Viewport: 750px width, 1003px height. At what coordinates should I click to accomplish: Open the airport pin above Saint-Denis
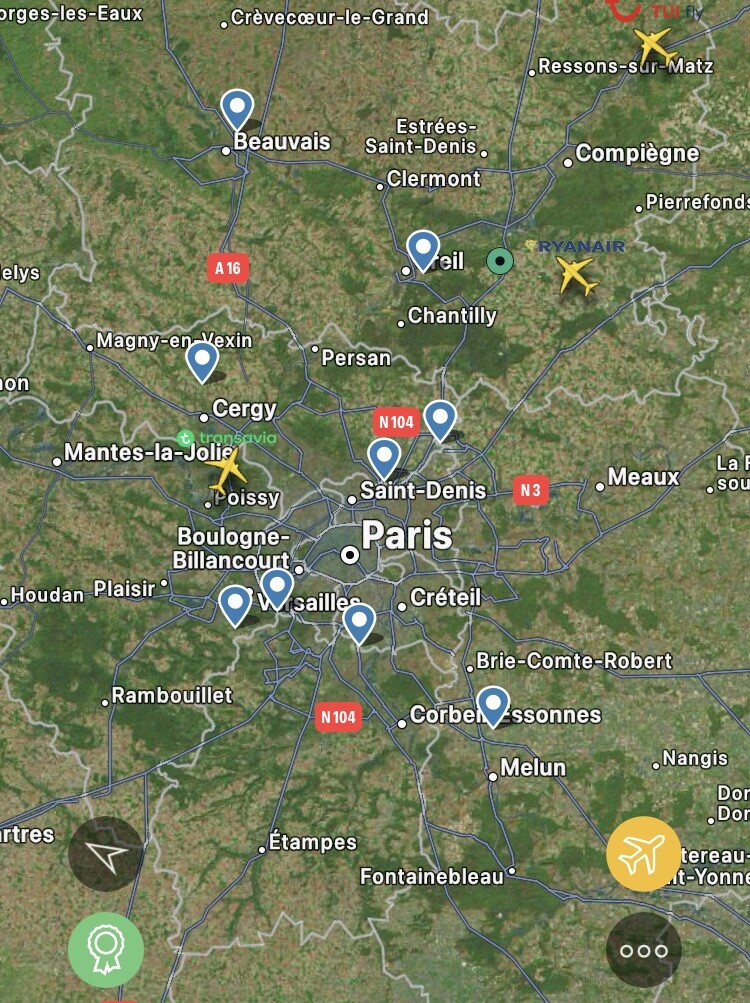point(384,458)
